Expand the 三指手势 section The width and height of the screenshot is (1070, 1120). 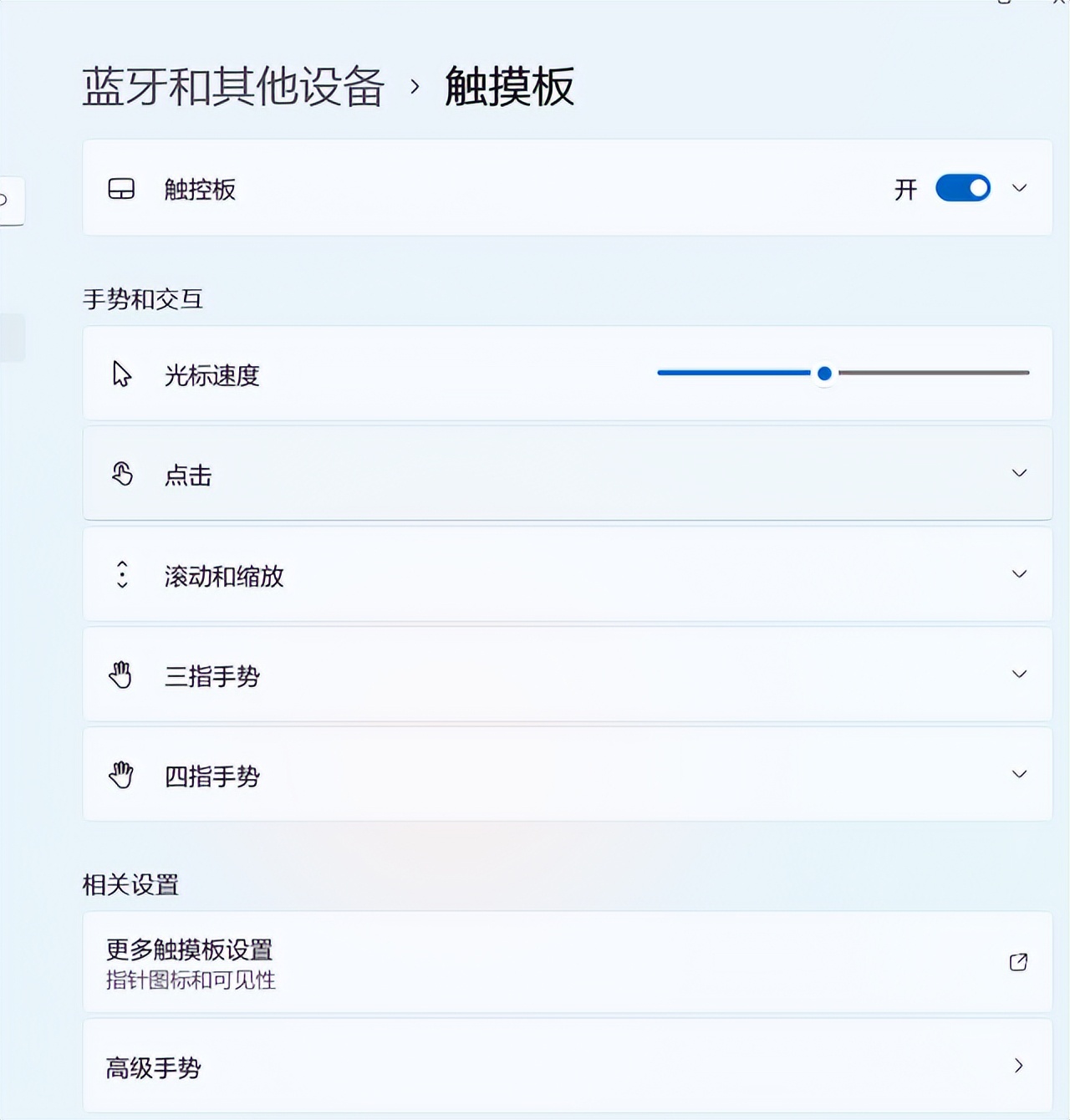click(1019, 675)
